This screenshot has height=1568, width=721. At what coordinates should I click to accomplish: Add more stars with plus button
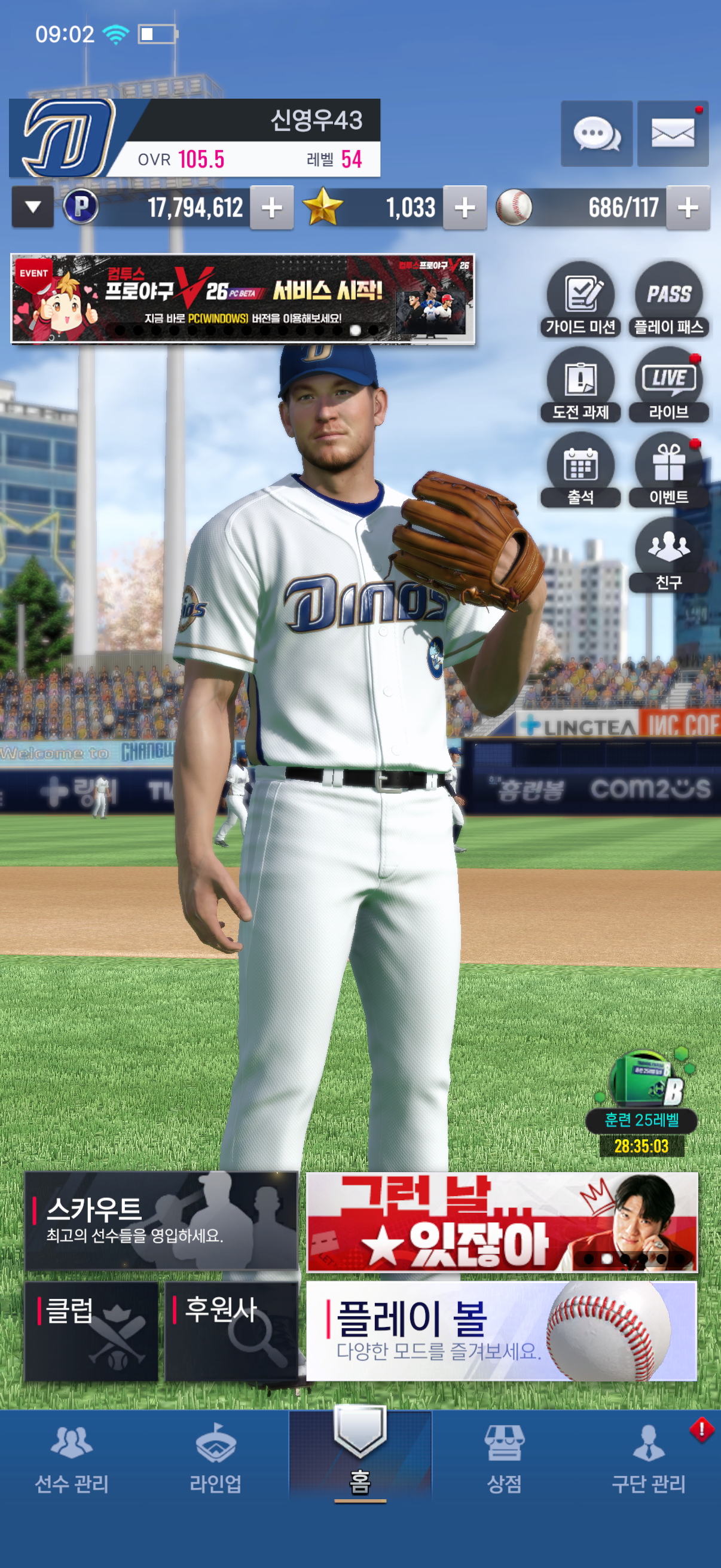(465, 208)
